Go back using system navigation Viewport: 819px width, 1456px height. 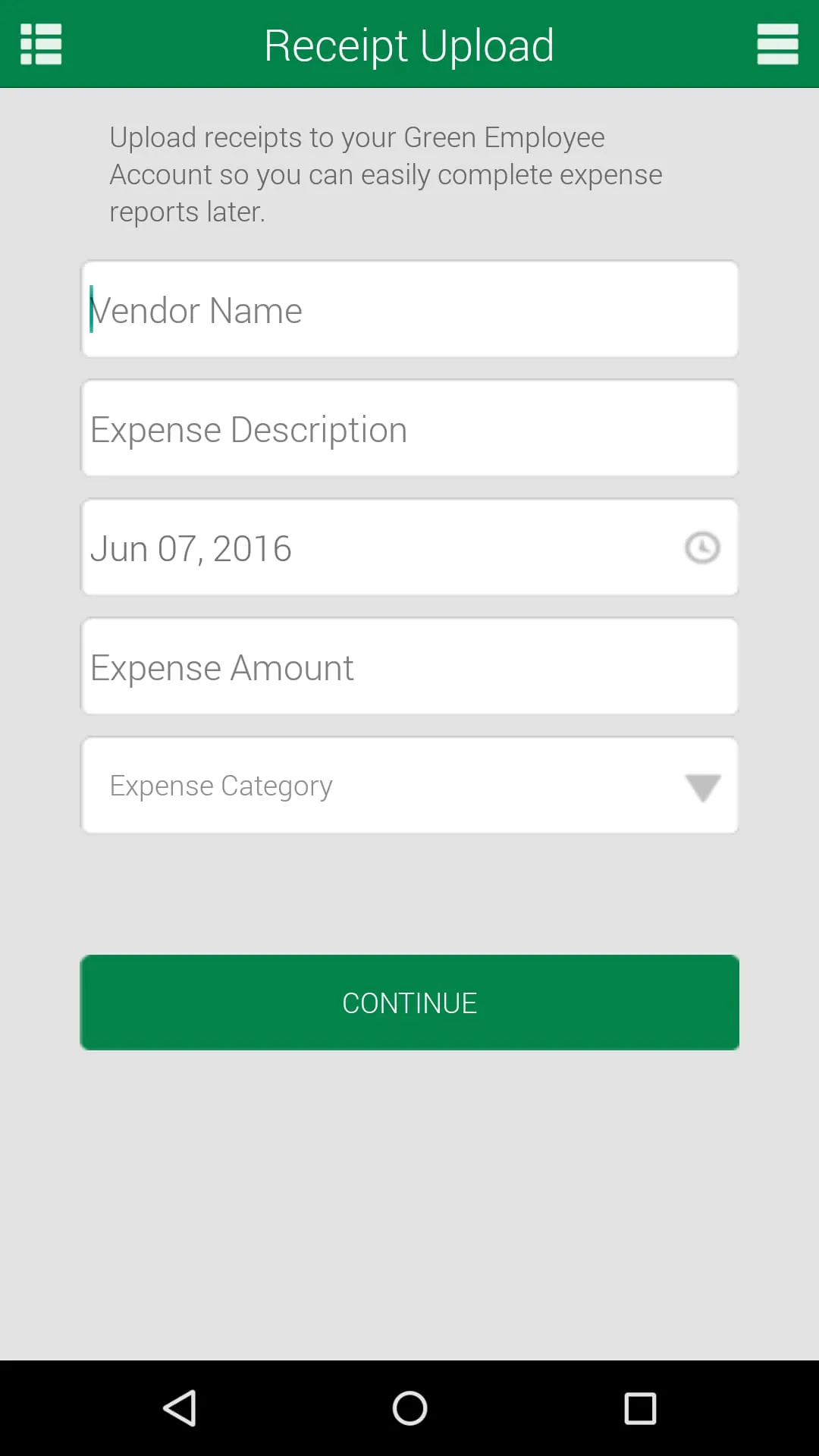pyautogui.click(x=180, y=1408)
